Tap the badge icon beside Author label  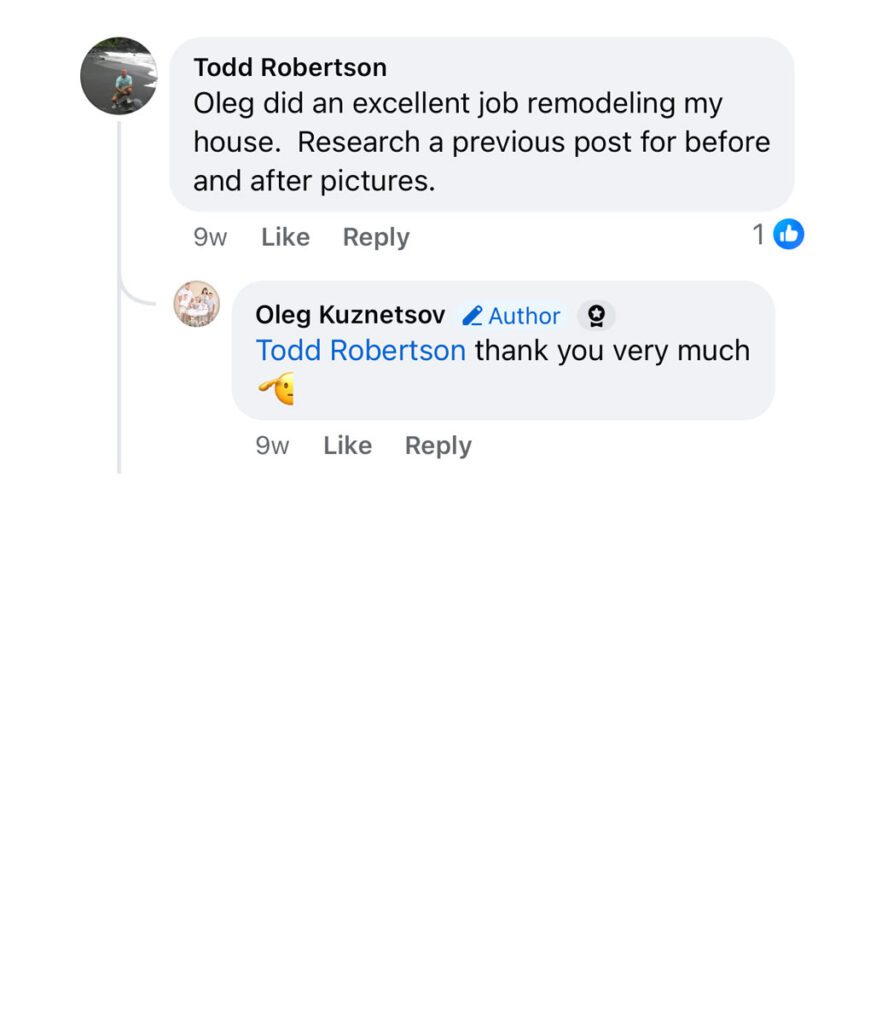pyautogui.click(x=596, y=316)
